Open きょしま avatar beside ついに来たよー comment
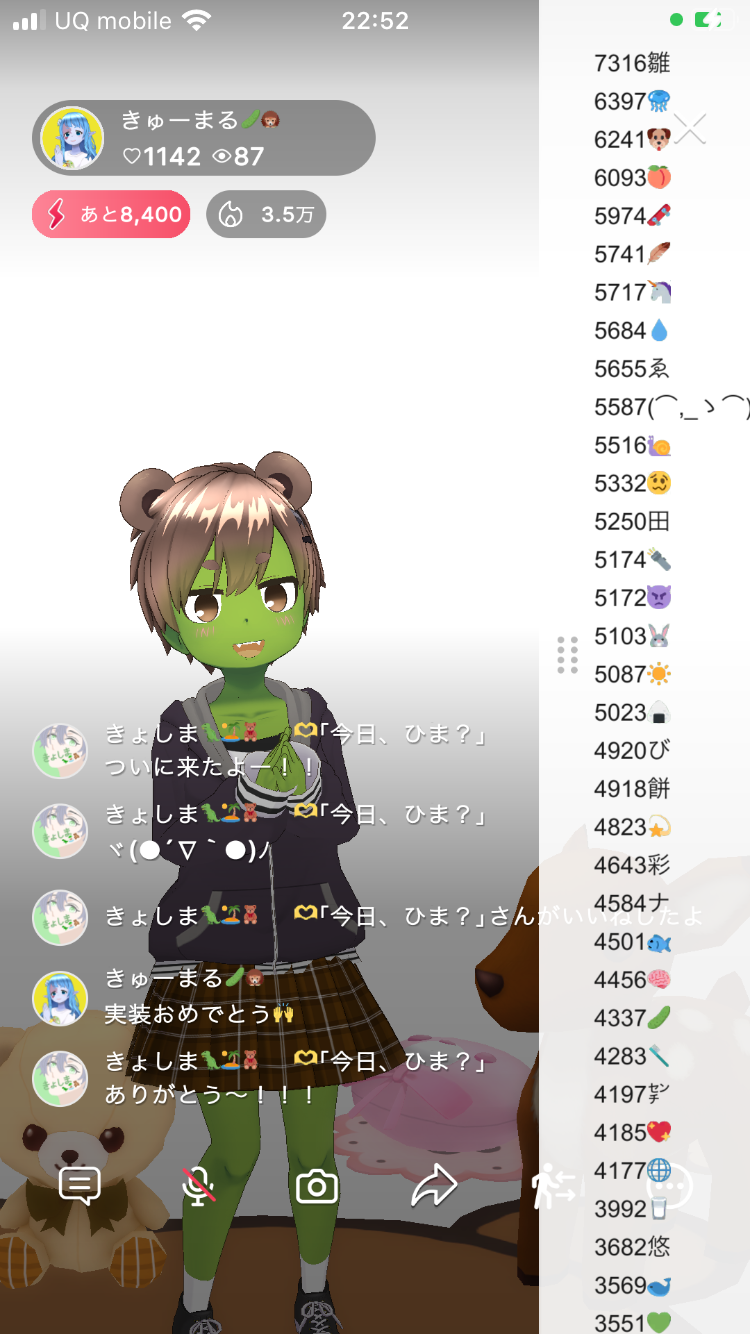Image resolution: width=750 pixels, height=1334 pixels. (60, 751)
